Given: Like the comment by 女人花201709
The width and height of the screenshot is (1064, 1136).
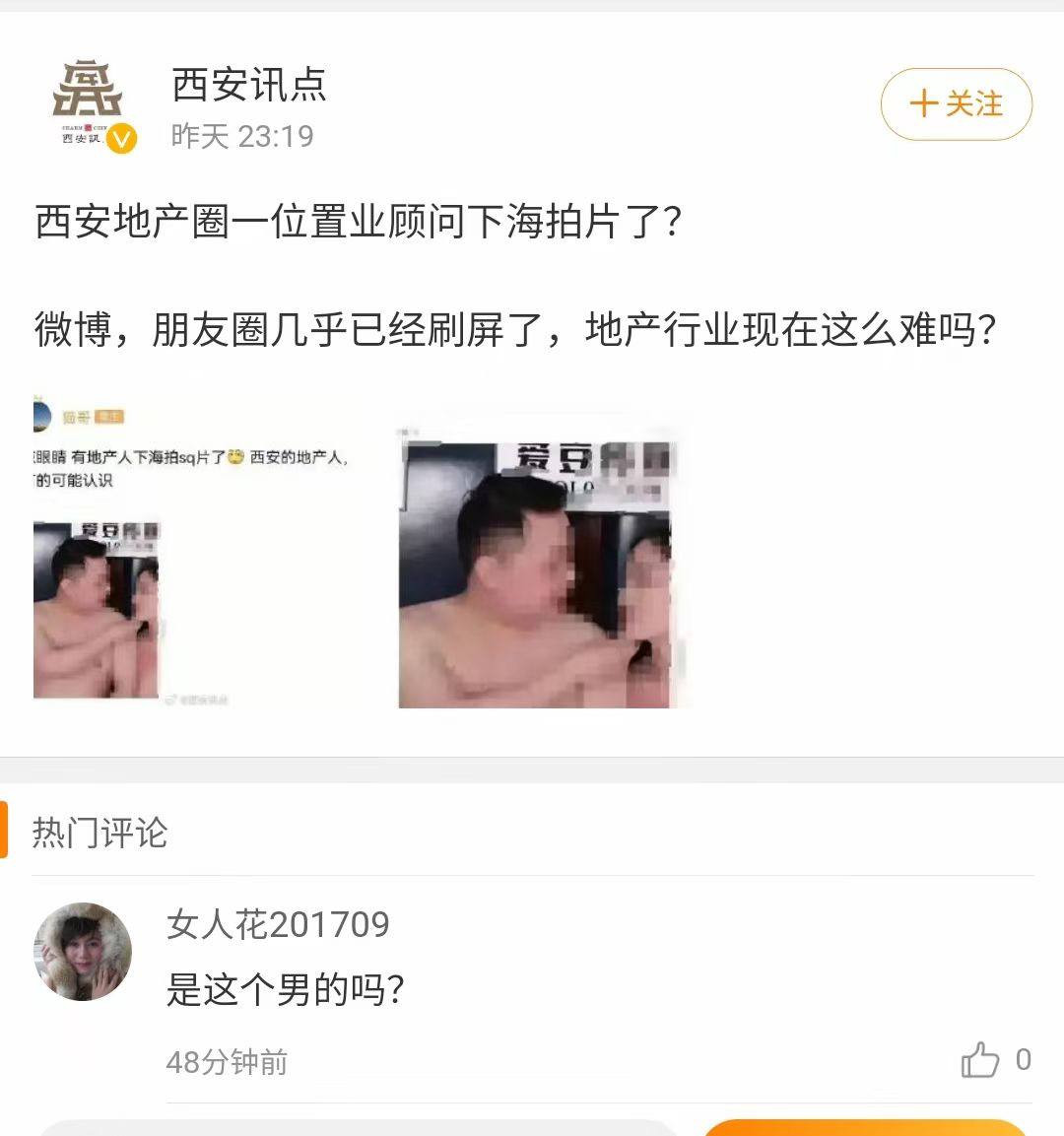Looking at the screenshot, I should pyautogui.click(x=980, y=1060).
